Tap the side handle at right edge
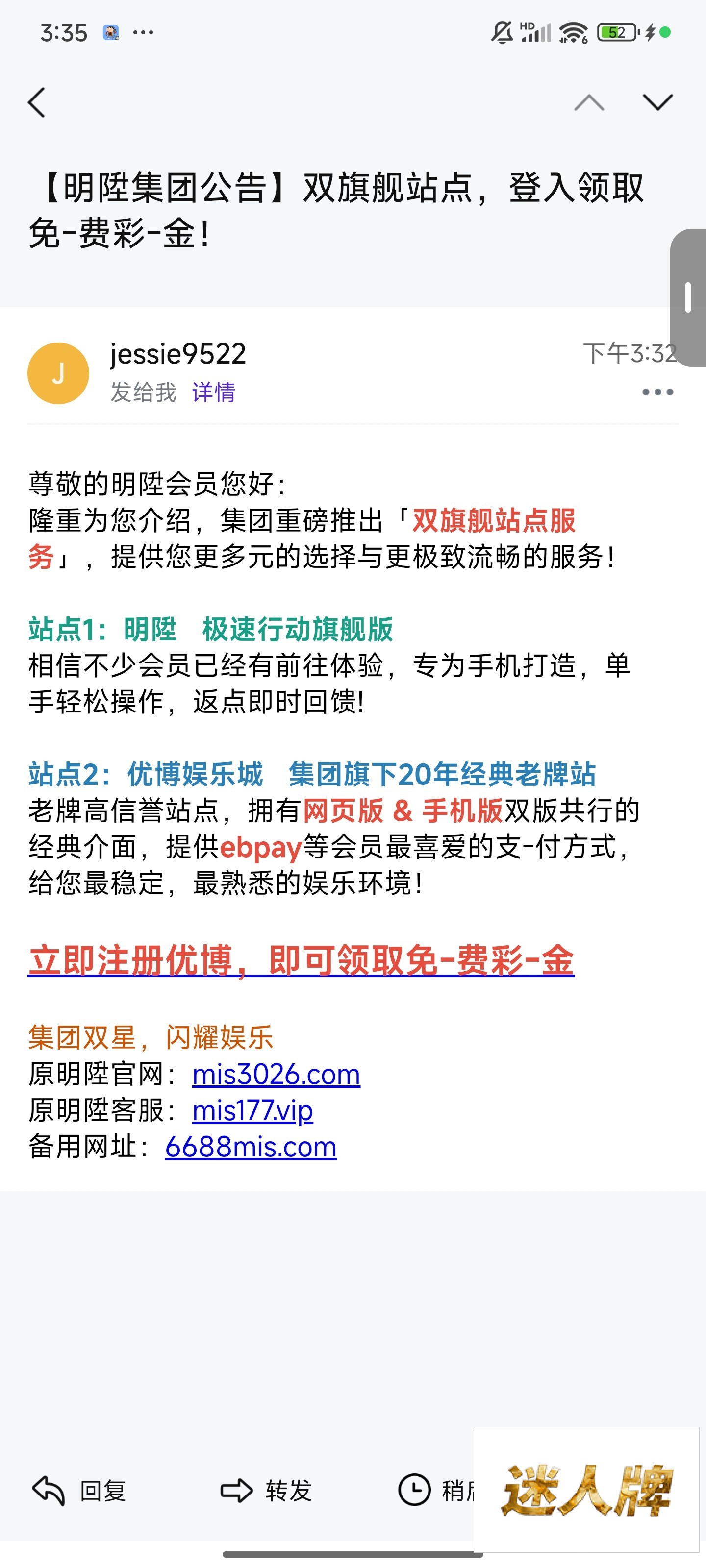 pyautogui.click(x=688, y=297)
